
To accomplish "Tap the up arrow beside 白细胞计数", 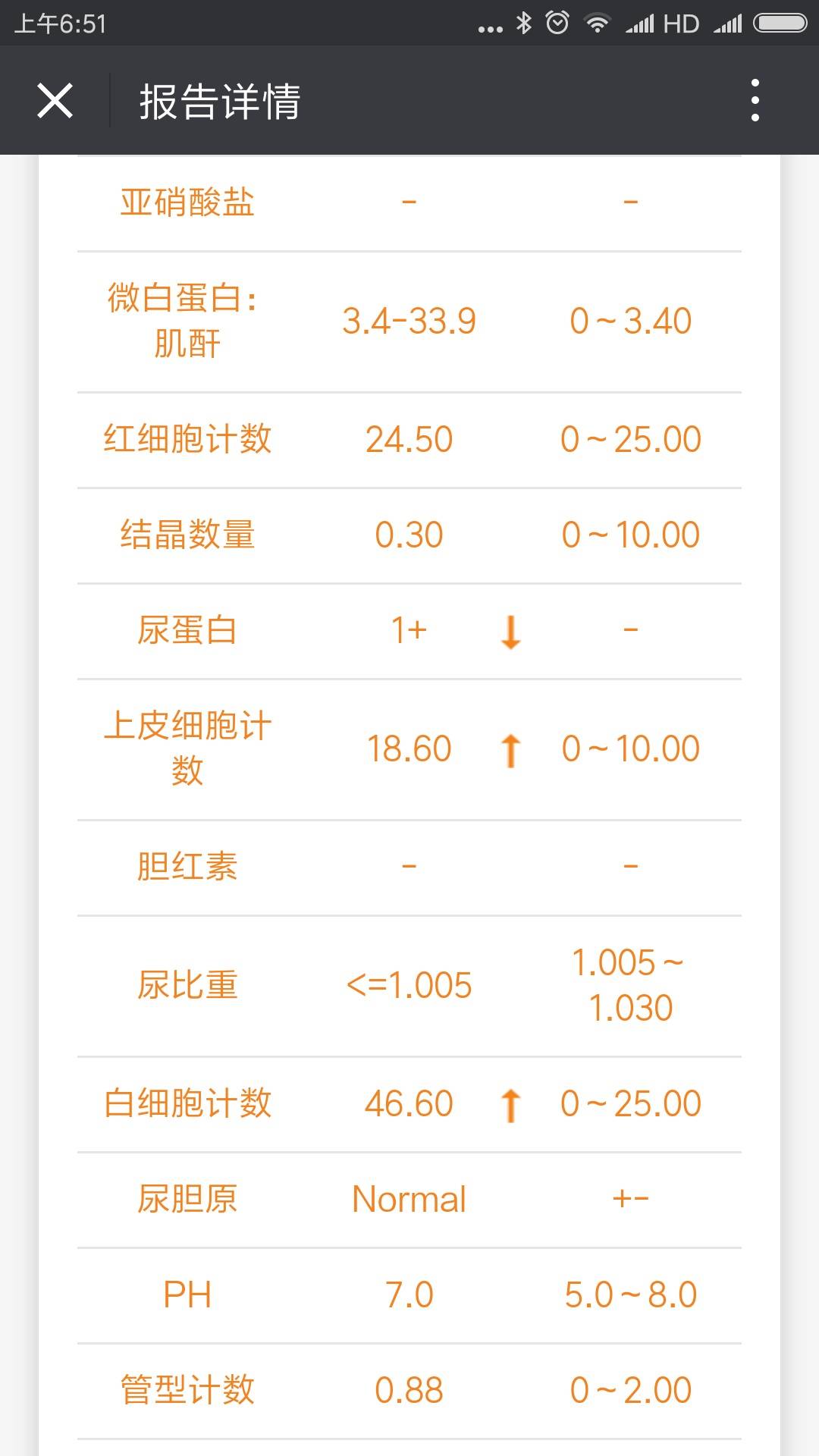I will (x=510, y=1106).
